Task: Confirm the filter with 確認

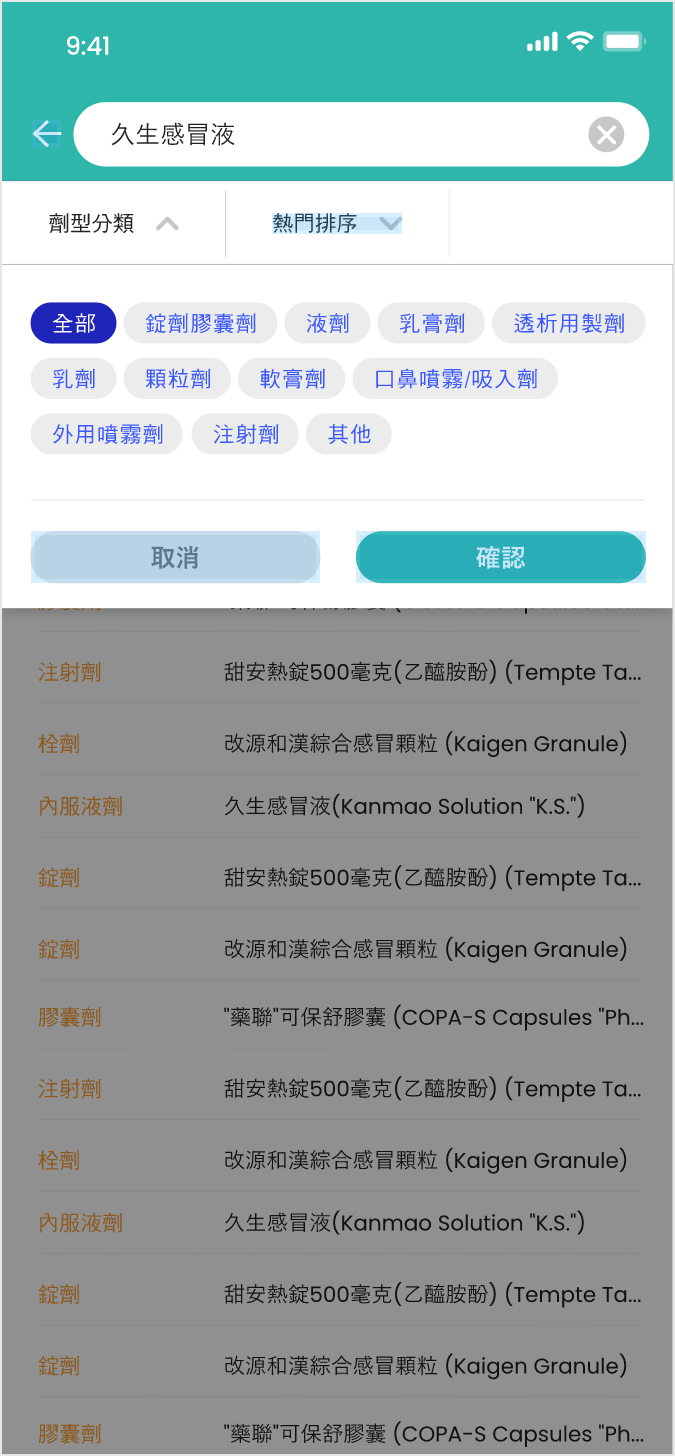Action: (x=500, y=557)
